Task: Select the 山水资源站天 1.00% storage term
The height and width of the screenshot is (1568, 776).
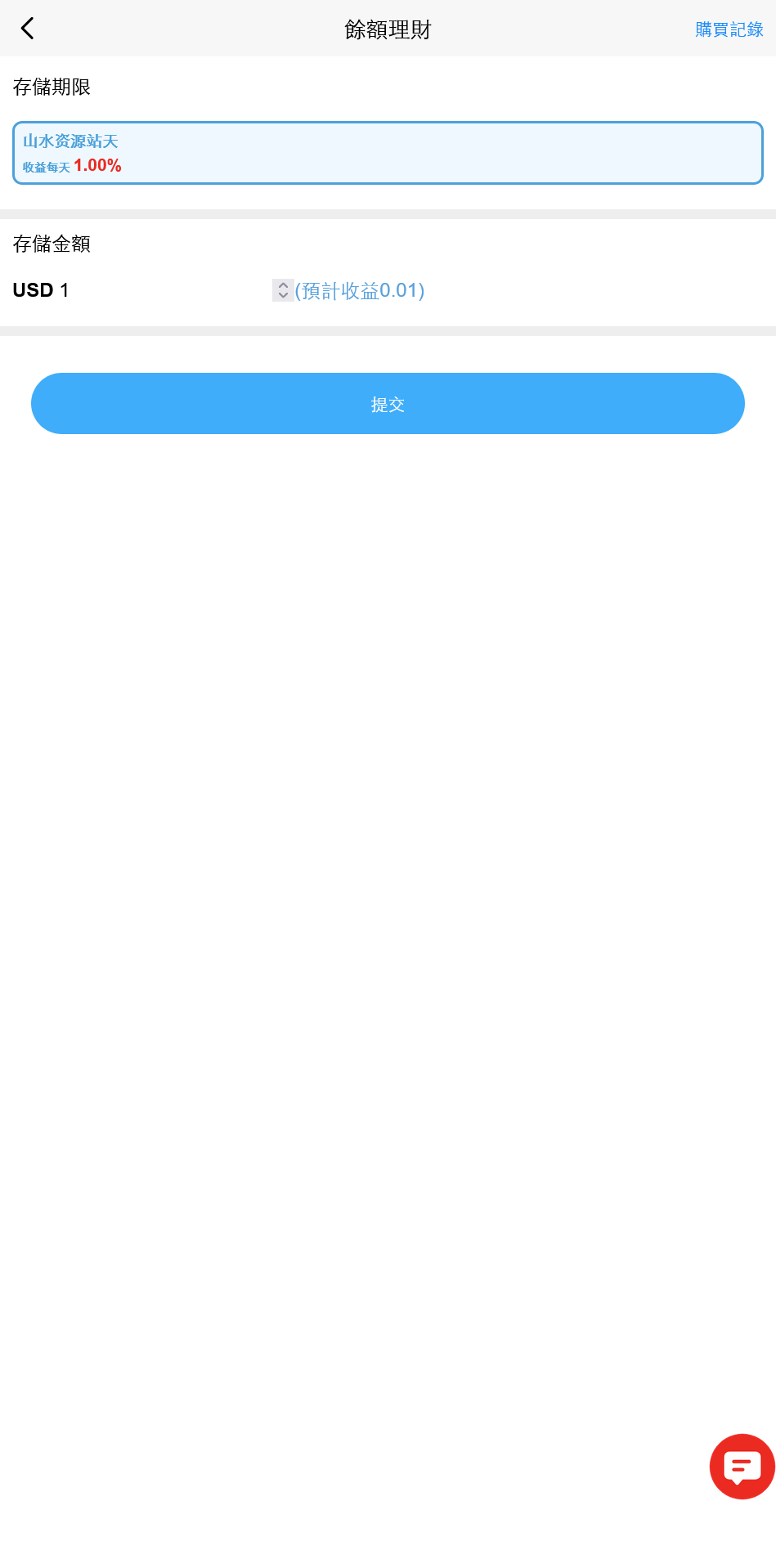Action: point(388,153)
